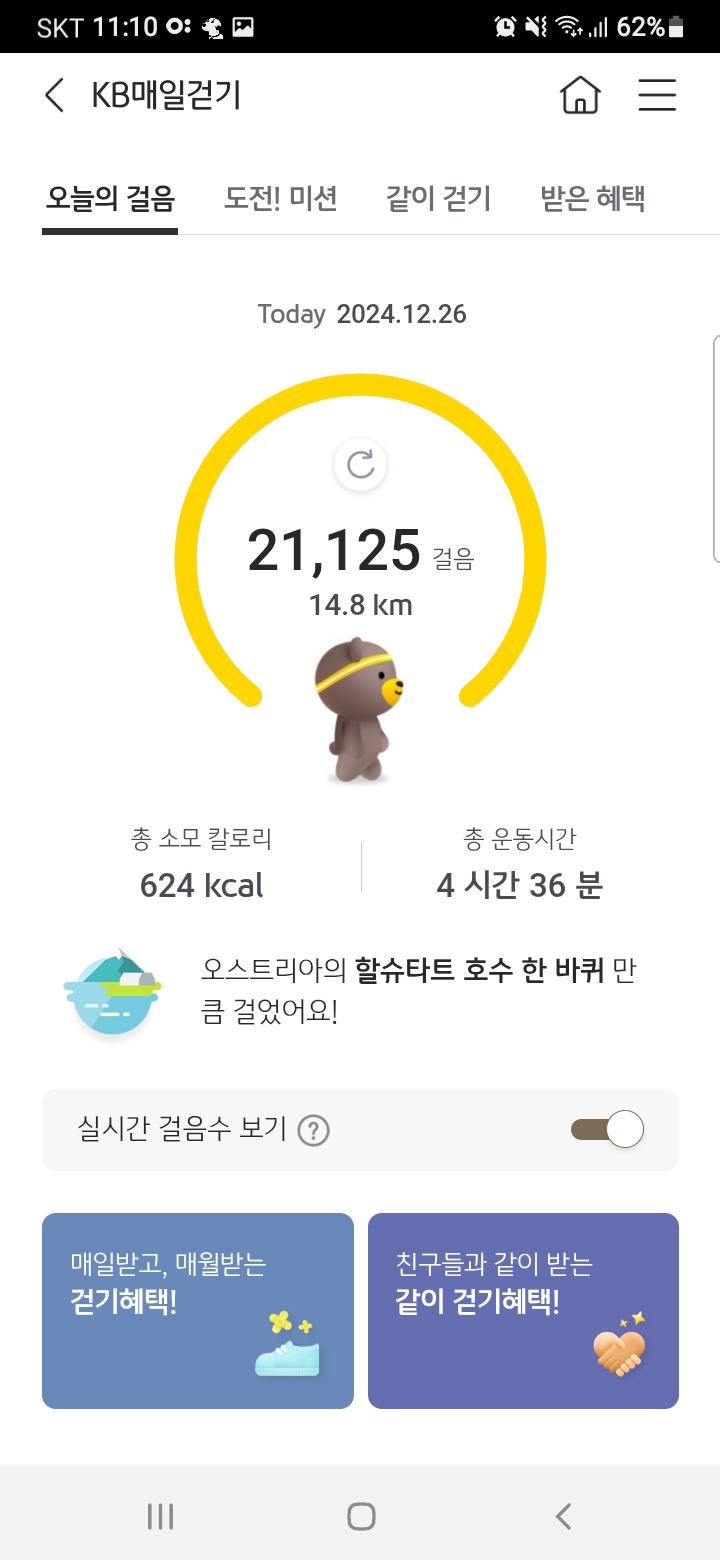Select the 오늘의 걸음 tab
The width and height of the screenshot is (720, 1560).
click(110, 199)
